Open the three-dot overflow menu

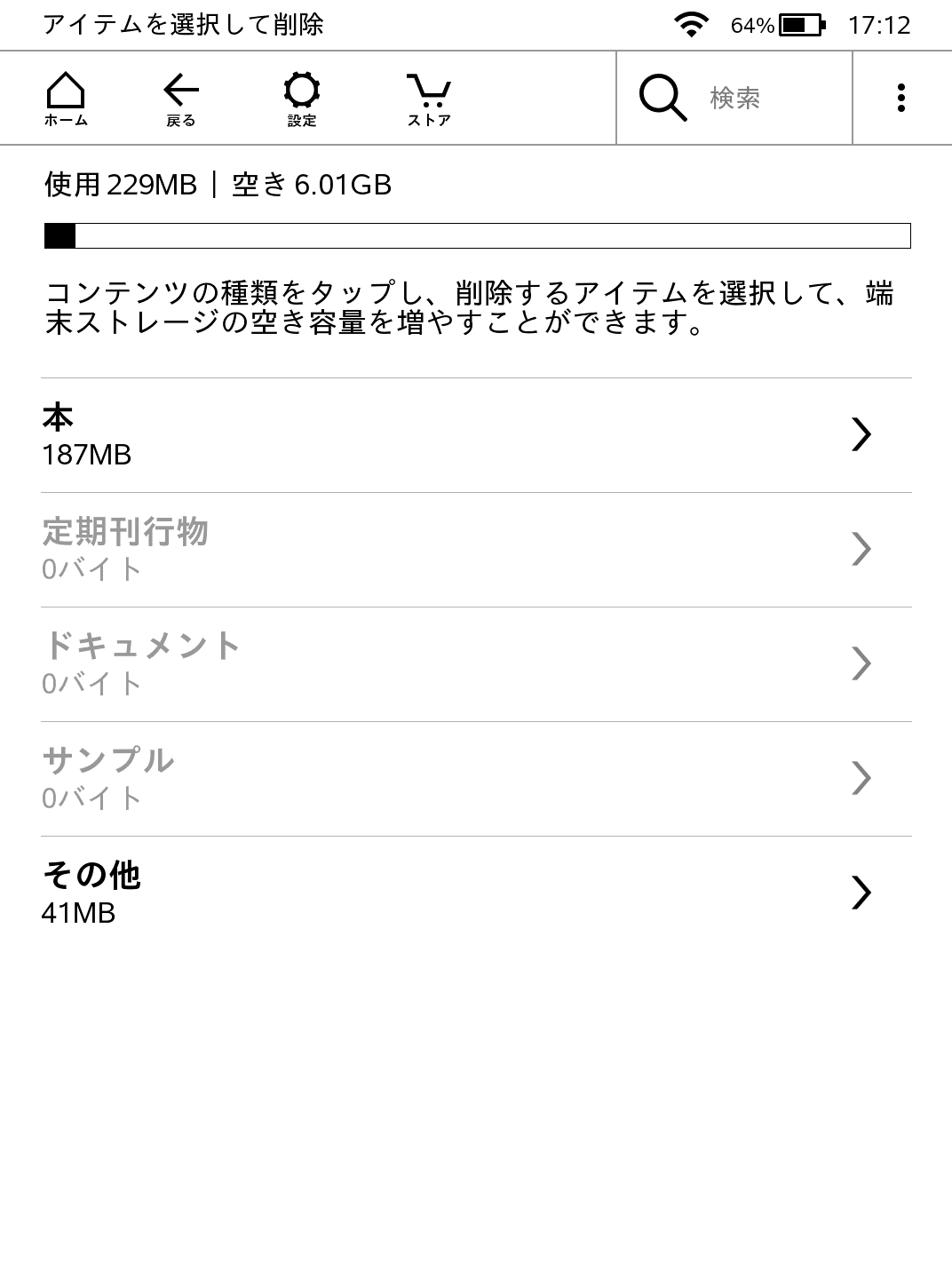coord(900,96)
